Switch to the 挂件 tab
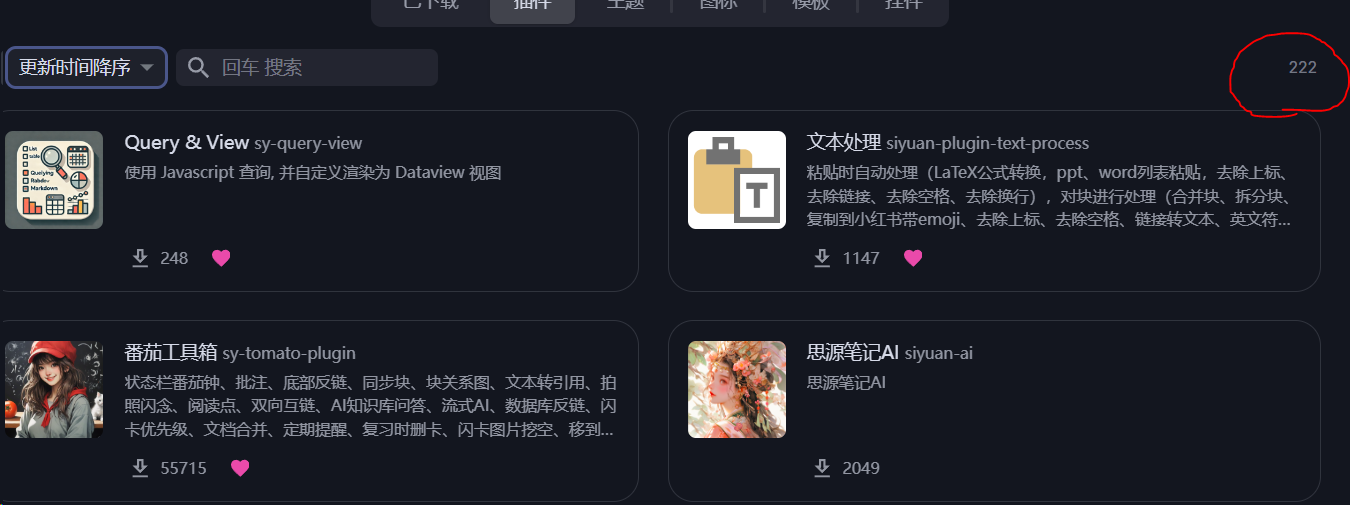1350x505 pixels. pos(903,5)
